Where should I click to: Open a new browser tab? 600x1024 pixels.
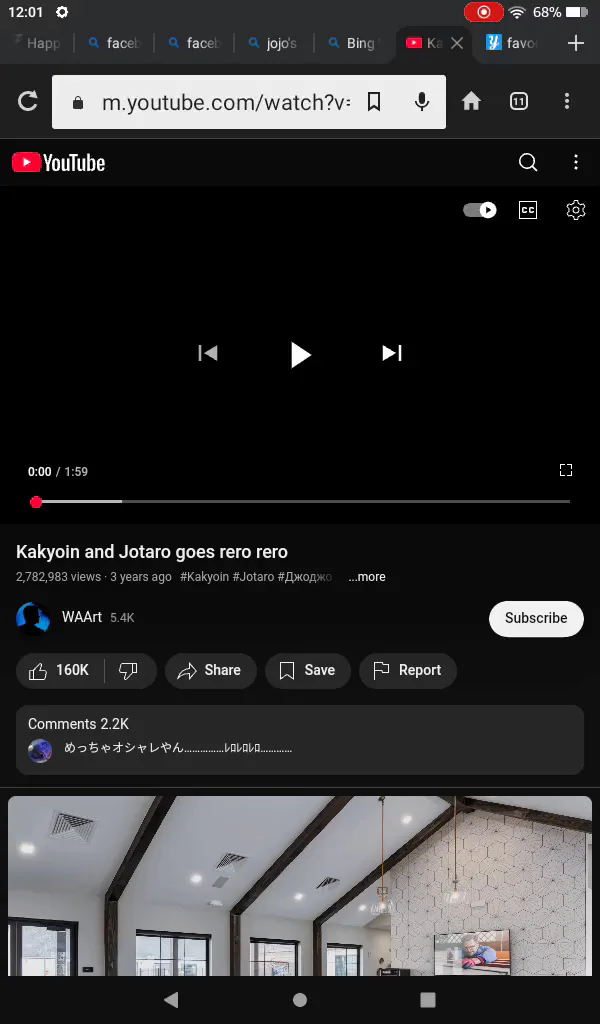pyautogui.click(x=576, y=43)
